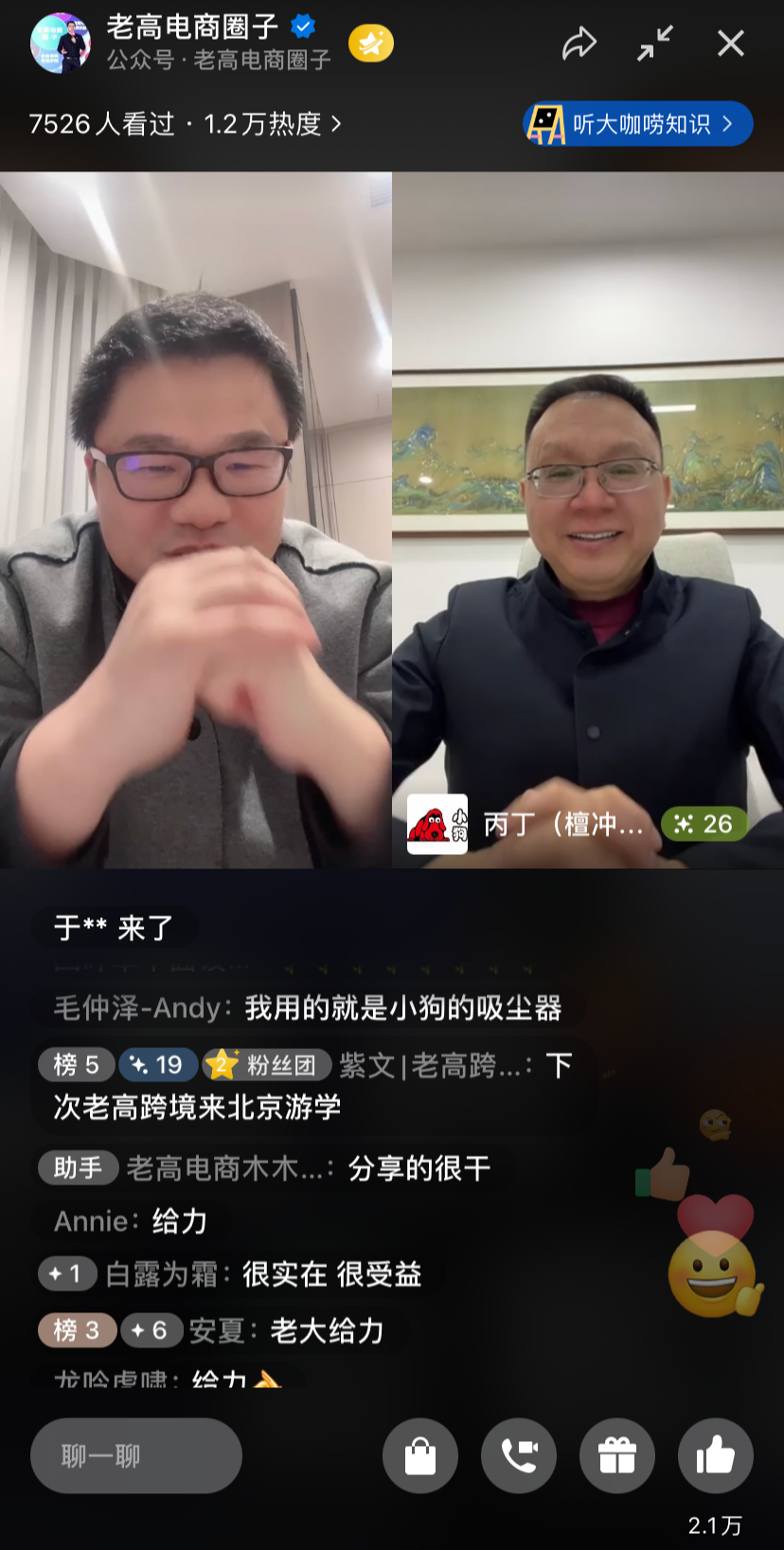Open the shopping bag

coord(420,1455)
